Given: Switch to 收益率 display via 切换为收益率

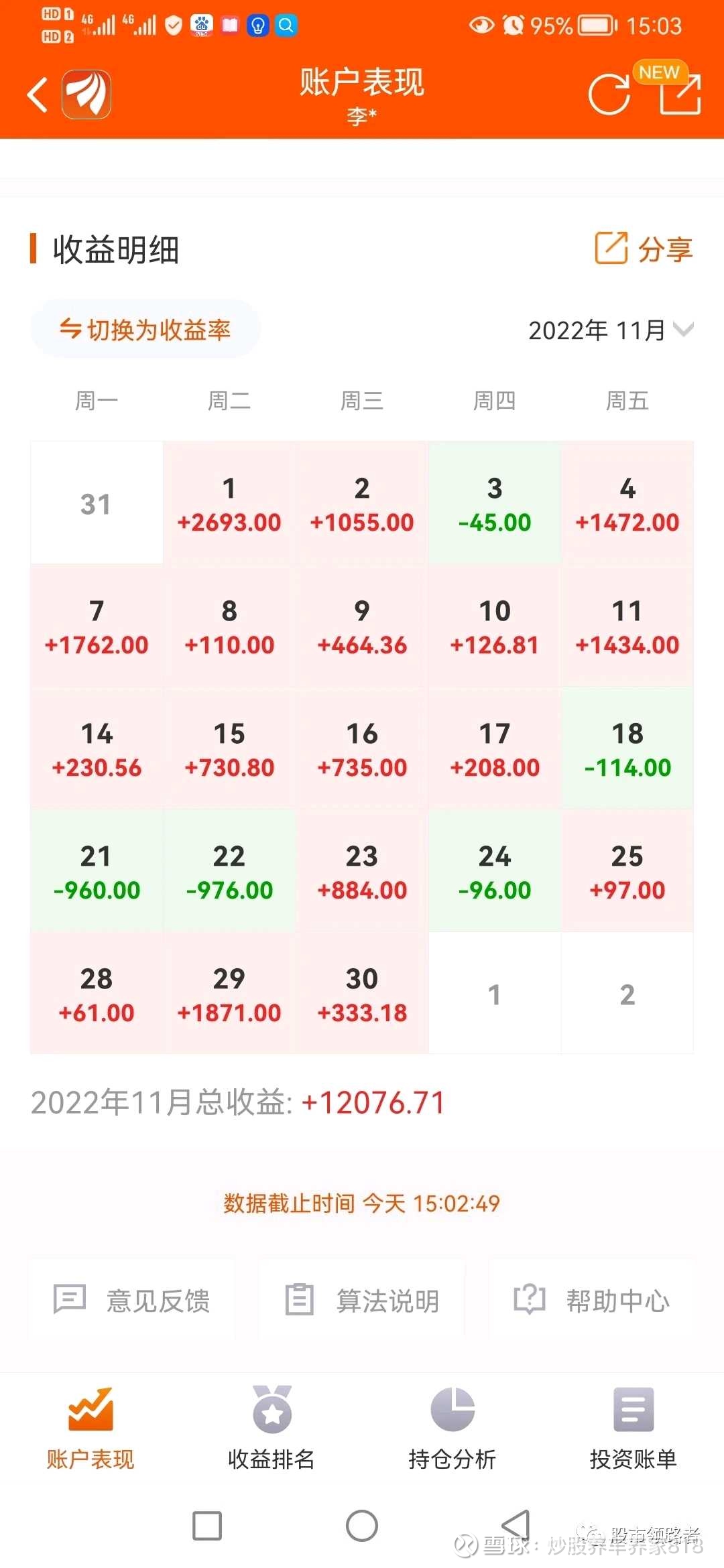Looking at the screenshot, I should (x=145, y=329).
